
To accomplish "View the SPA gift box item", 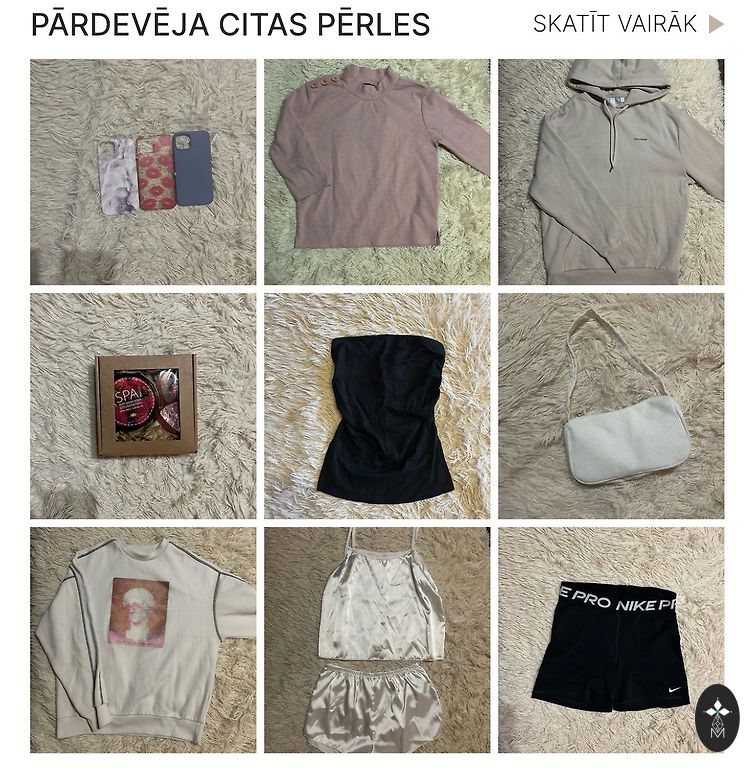I will [143, 405].
